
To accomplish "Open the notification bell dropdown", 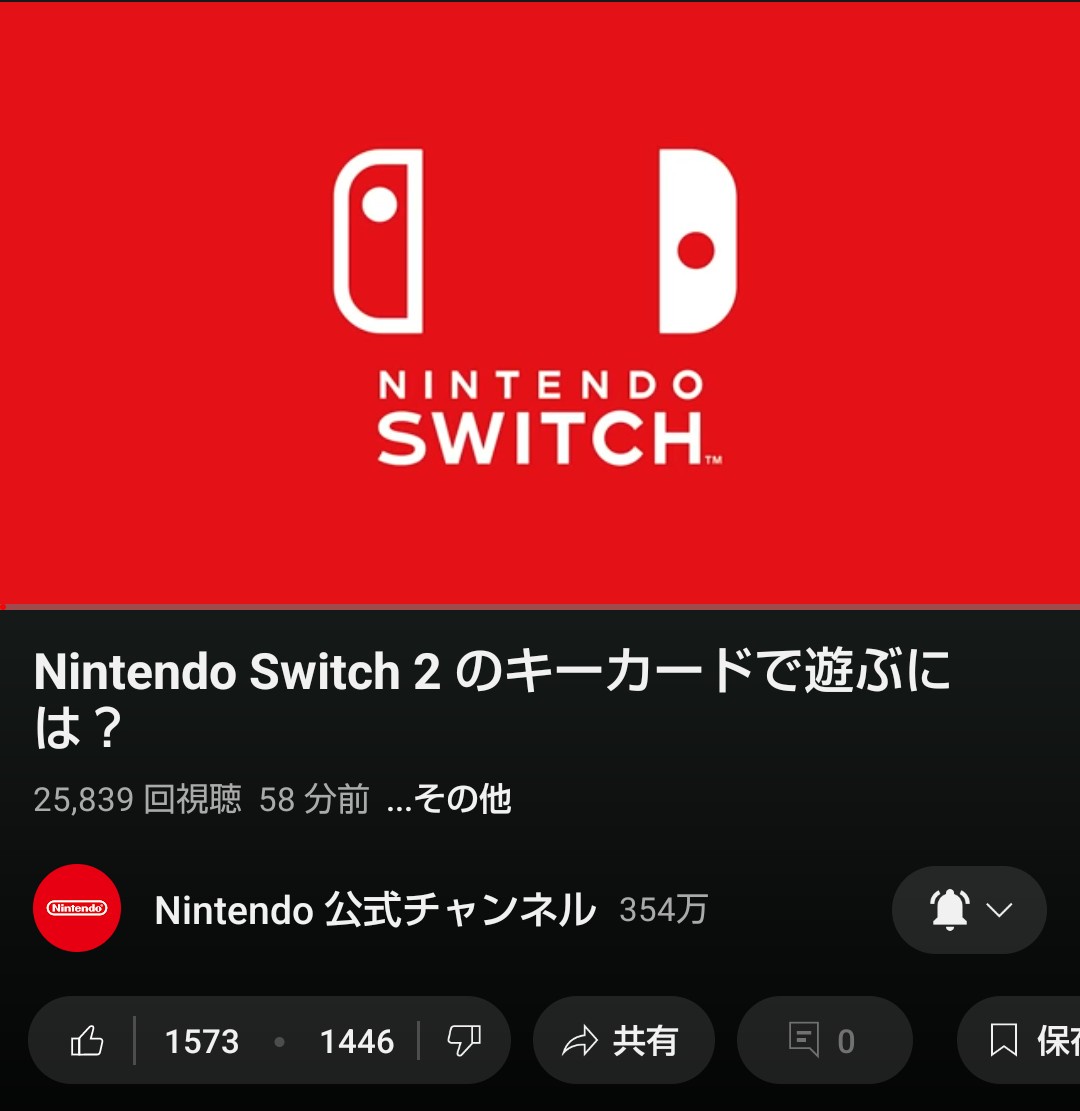I will [x=968, y=909].
